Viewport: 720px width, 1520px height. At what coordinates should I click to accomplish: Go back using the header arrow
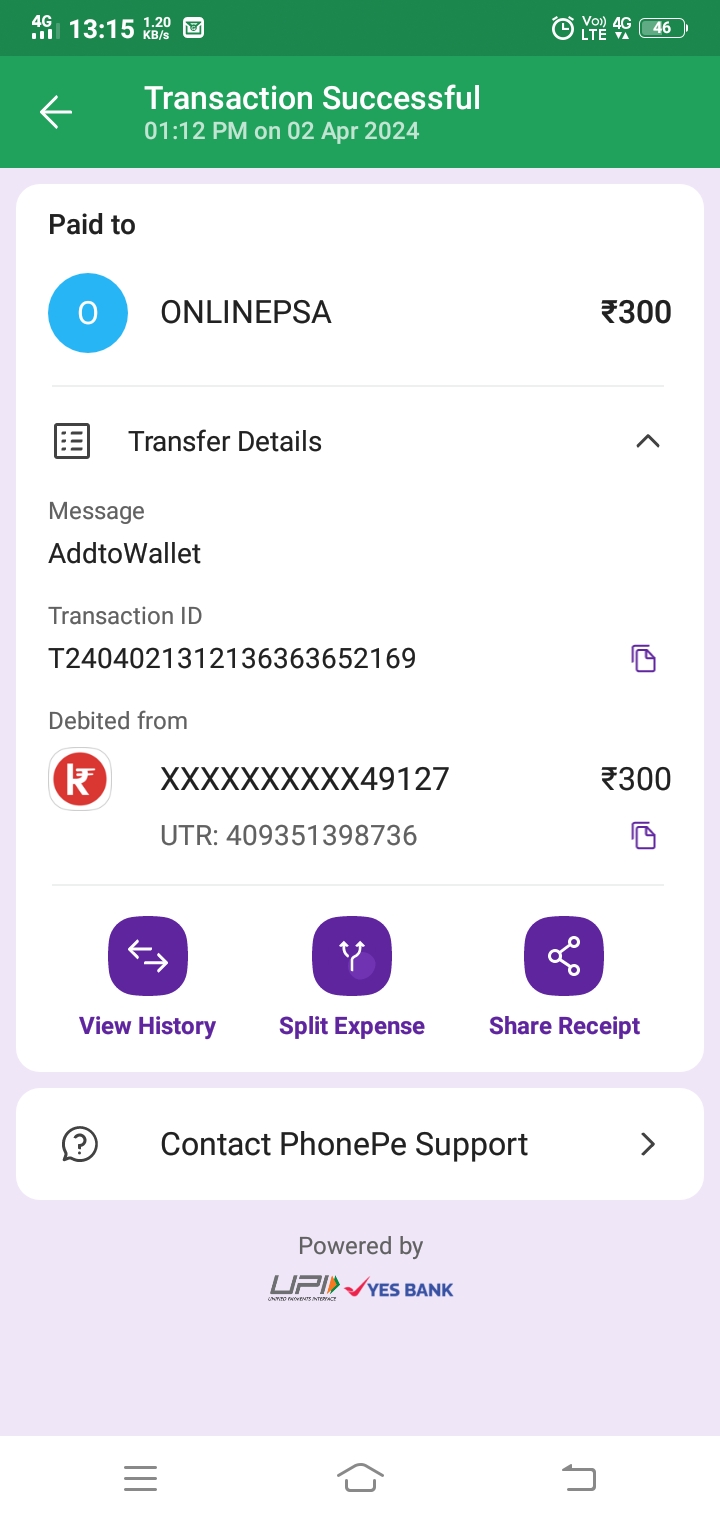[56, 113]
